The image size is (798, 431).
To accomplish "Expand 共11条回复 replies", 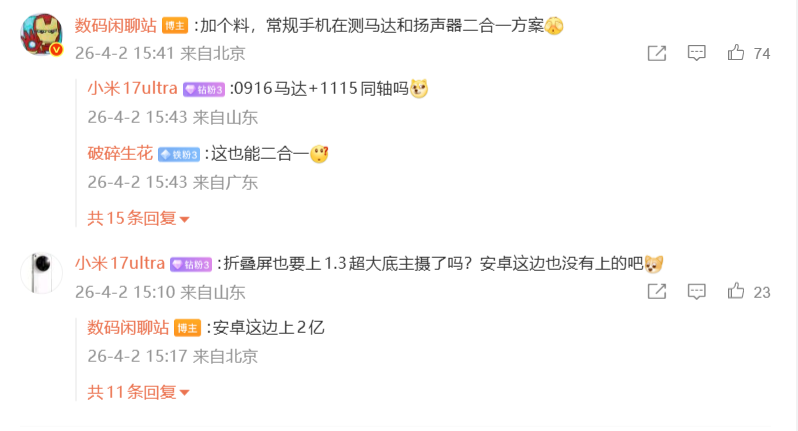I will point(138,391).
